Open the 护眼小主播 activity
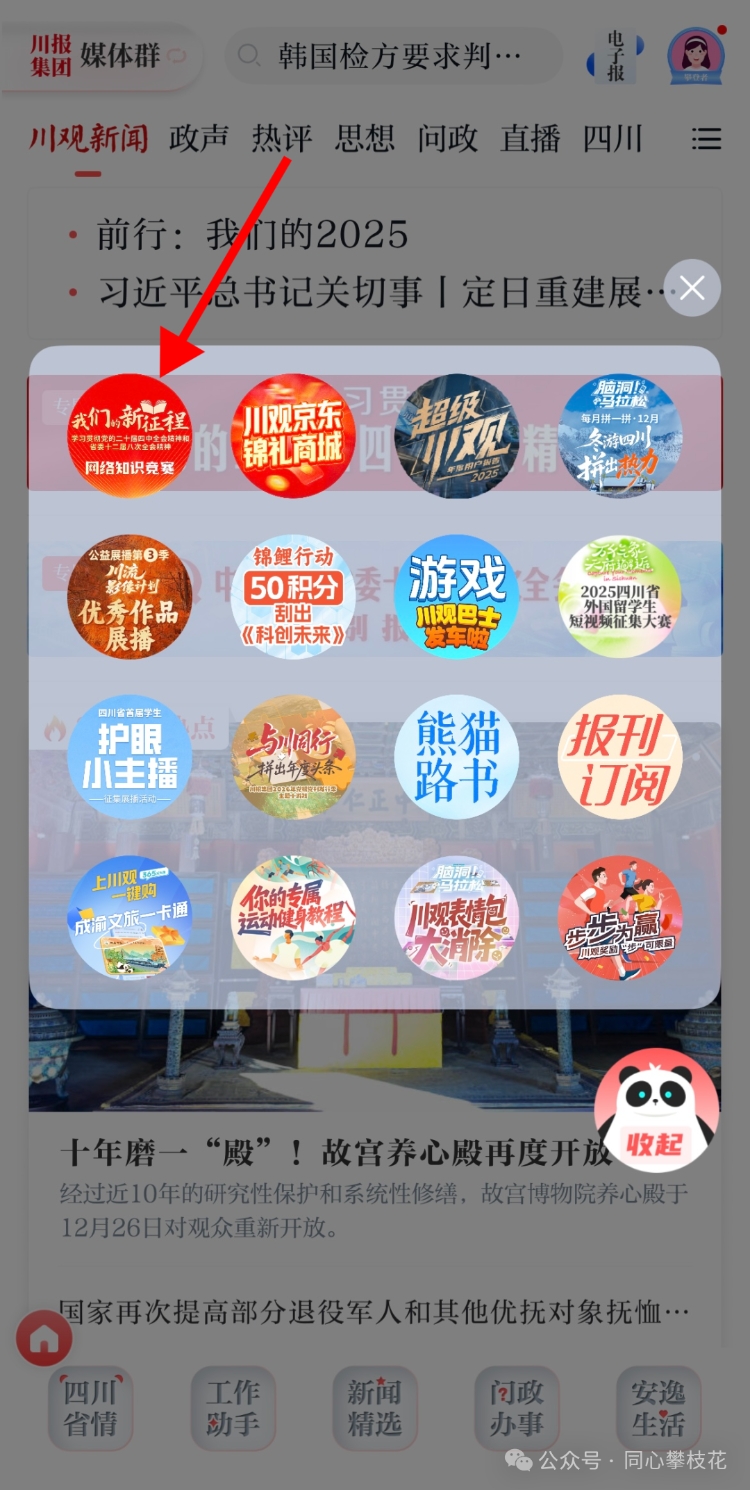This screenshot has width=750, height=1490. pos(129,757)
